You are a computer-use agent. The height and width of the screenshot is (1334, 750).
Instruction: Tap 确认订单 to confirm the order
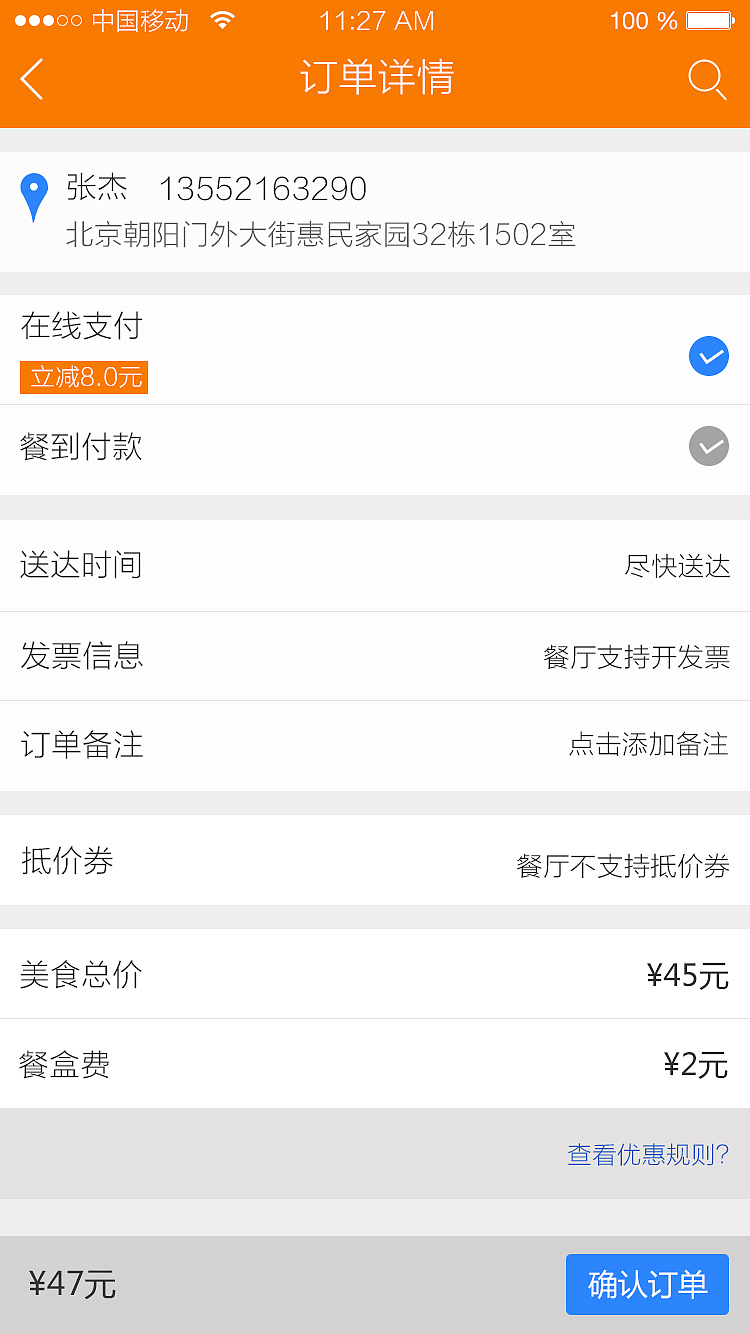click(647, 1284)
